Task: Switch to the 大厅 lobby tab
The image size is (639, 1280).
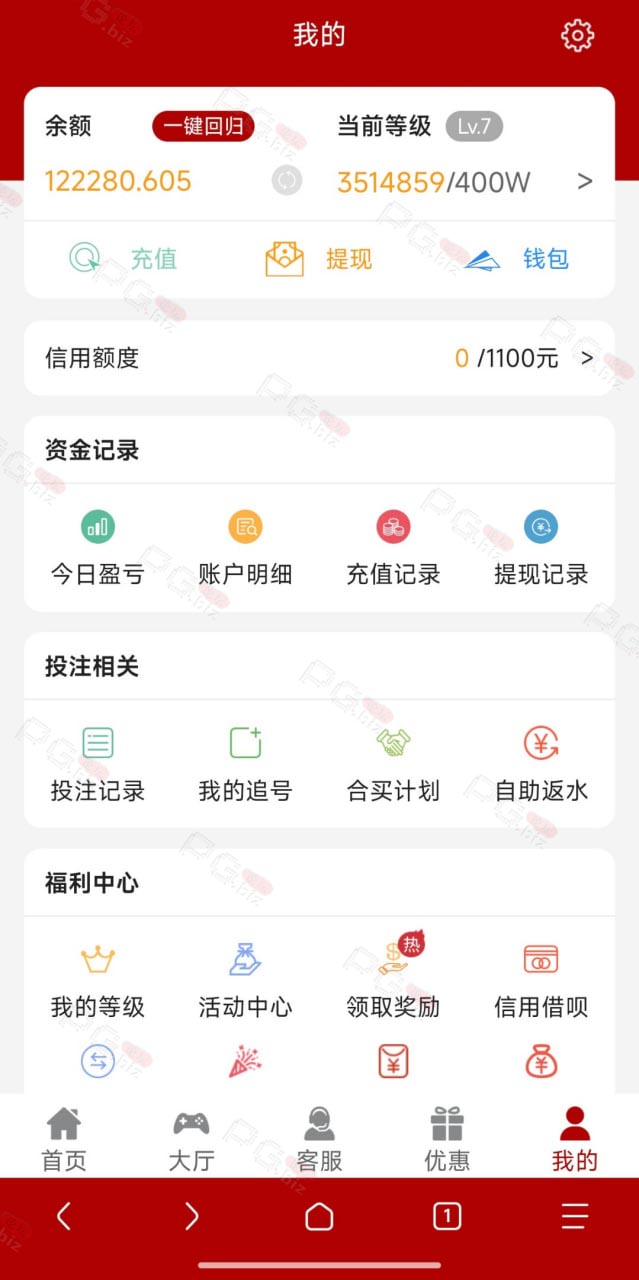Action: pyautogui.click(x=191, y=1139)
